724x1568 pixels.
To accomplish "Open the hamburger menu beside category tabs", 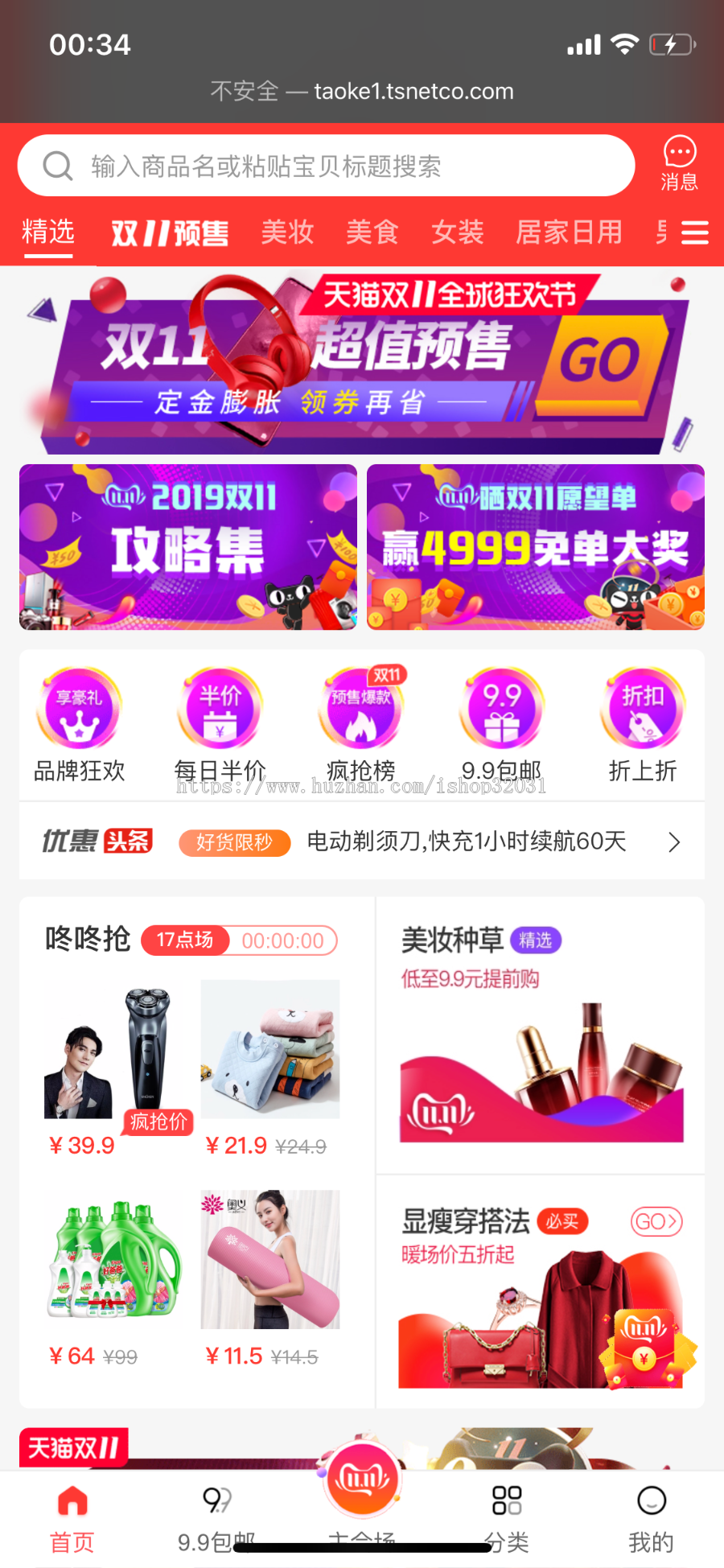I will 693,233.
